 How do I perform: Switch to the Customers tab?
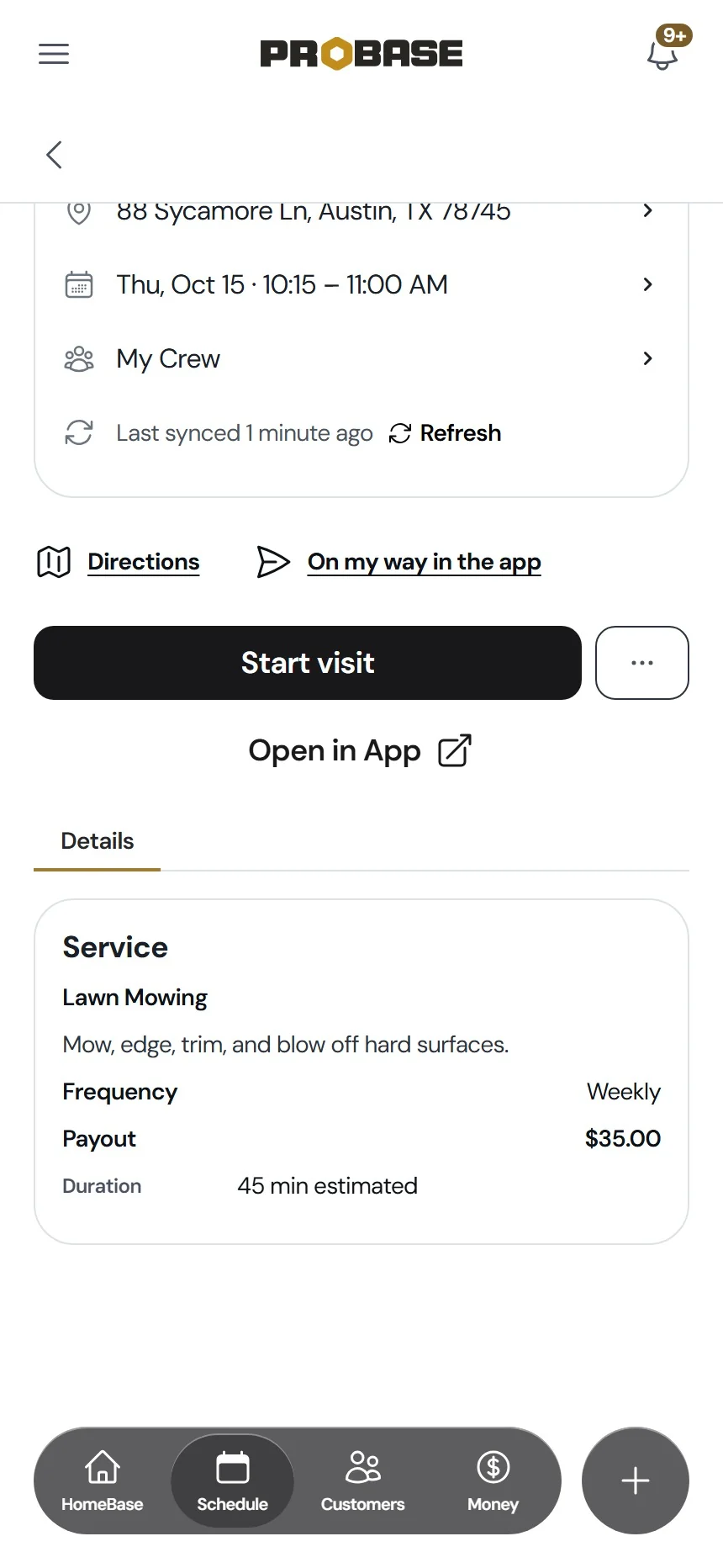point(363,1481)
